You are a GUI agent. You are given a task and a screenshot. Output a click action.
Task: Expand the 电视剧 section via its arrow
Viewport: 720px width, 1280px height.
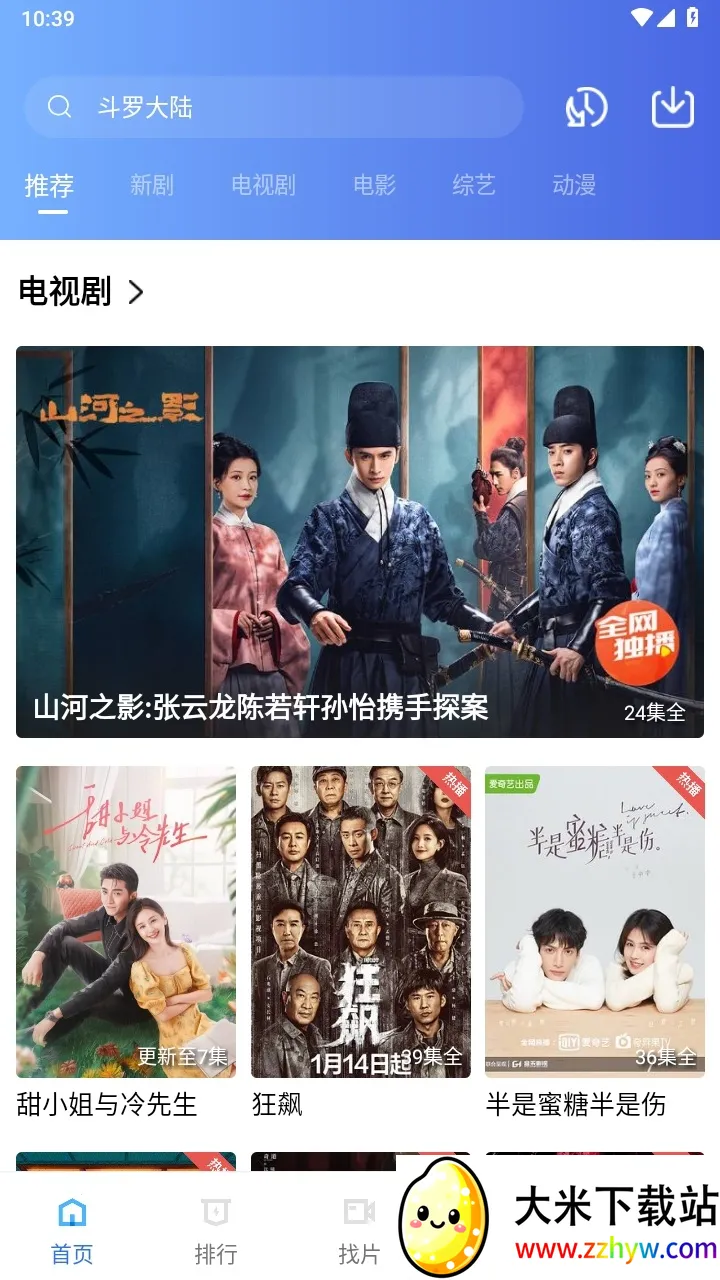(136, 292)
